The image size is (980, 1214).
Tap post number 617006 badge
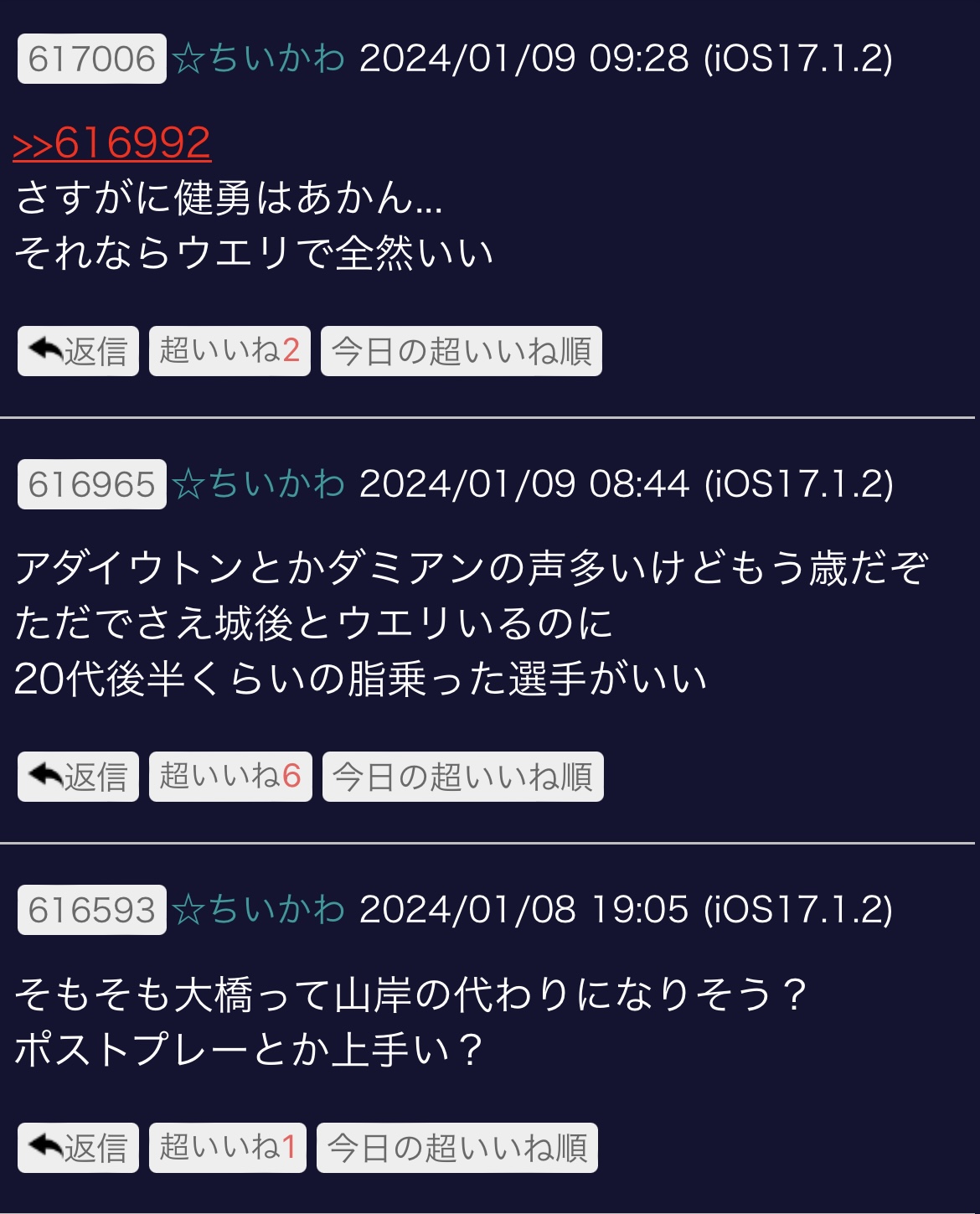(92, 59)
